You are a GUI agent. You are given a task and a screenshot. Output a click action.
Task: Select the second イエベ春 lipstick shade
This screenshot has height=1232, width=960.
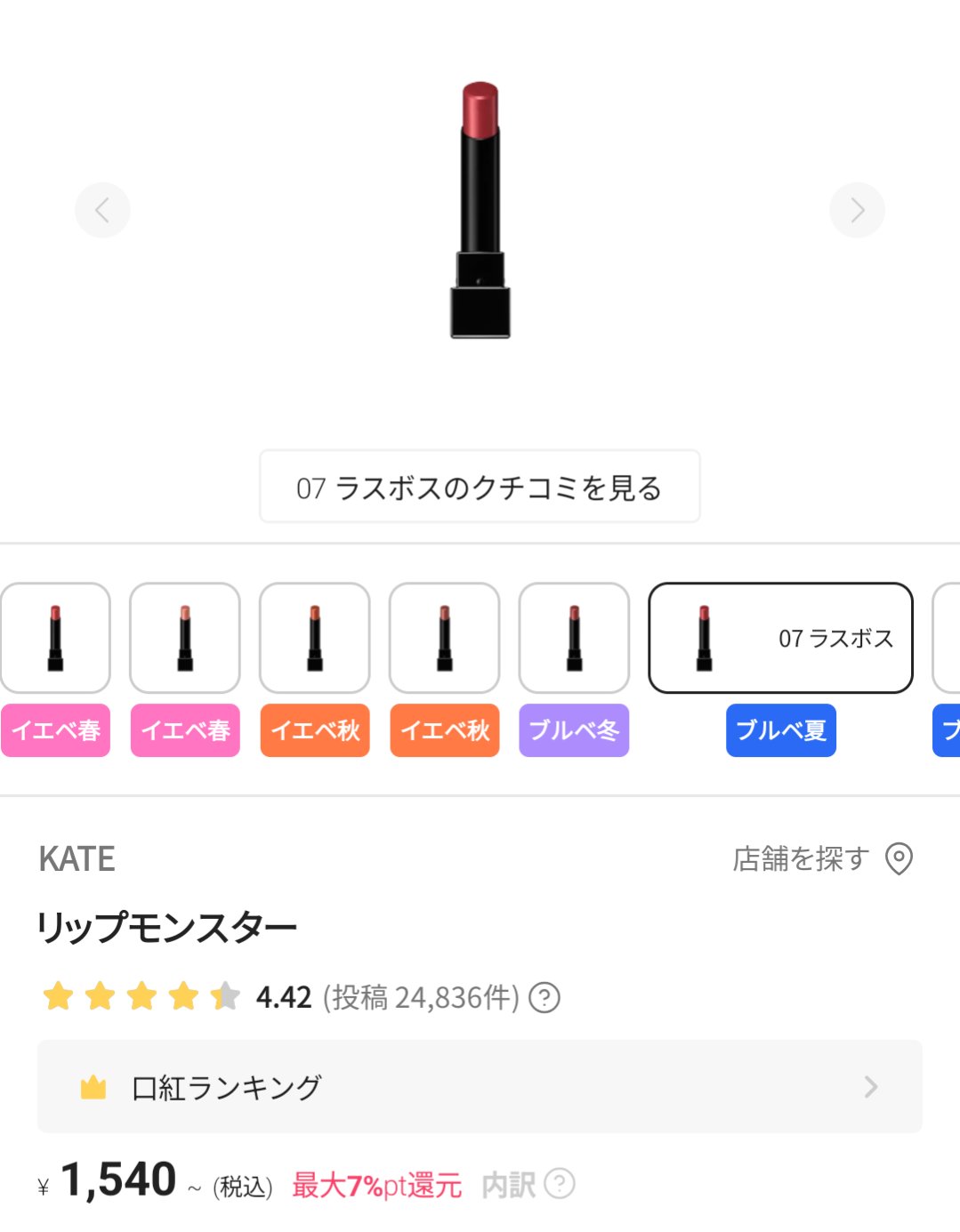tap(185, 638)
